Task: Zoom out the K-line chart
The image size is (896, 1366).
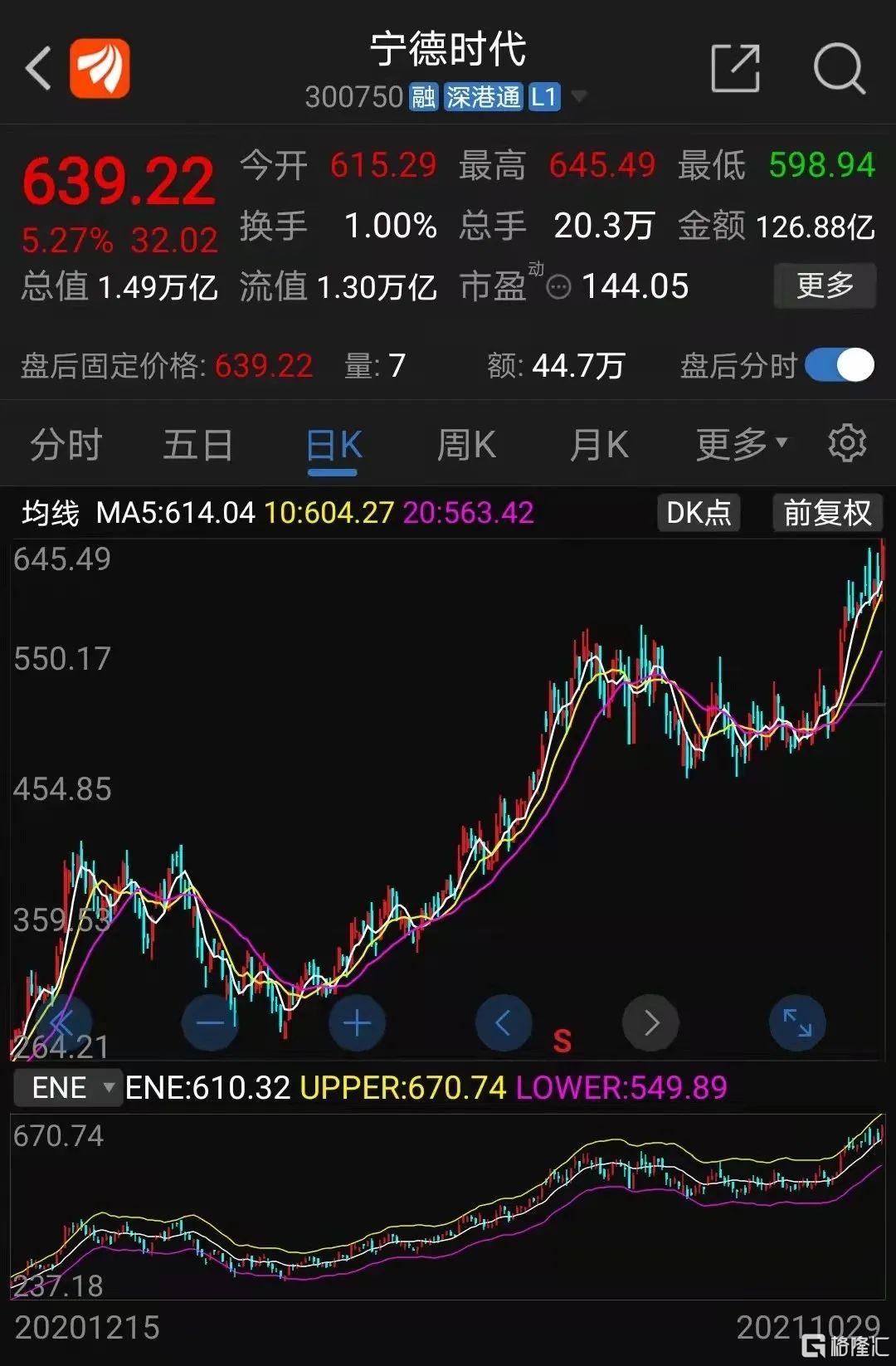Action: [210, 1022]
